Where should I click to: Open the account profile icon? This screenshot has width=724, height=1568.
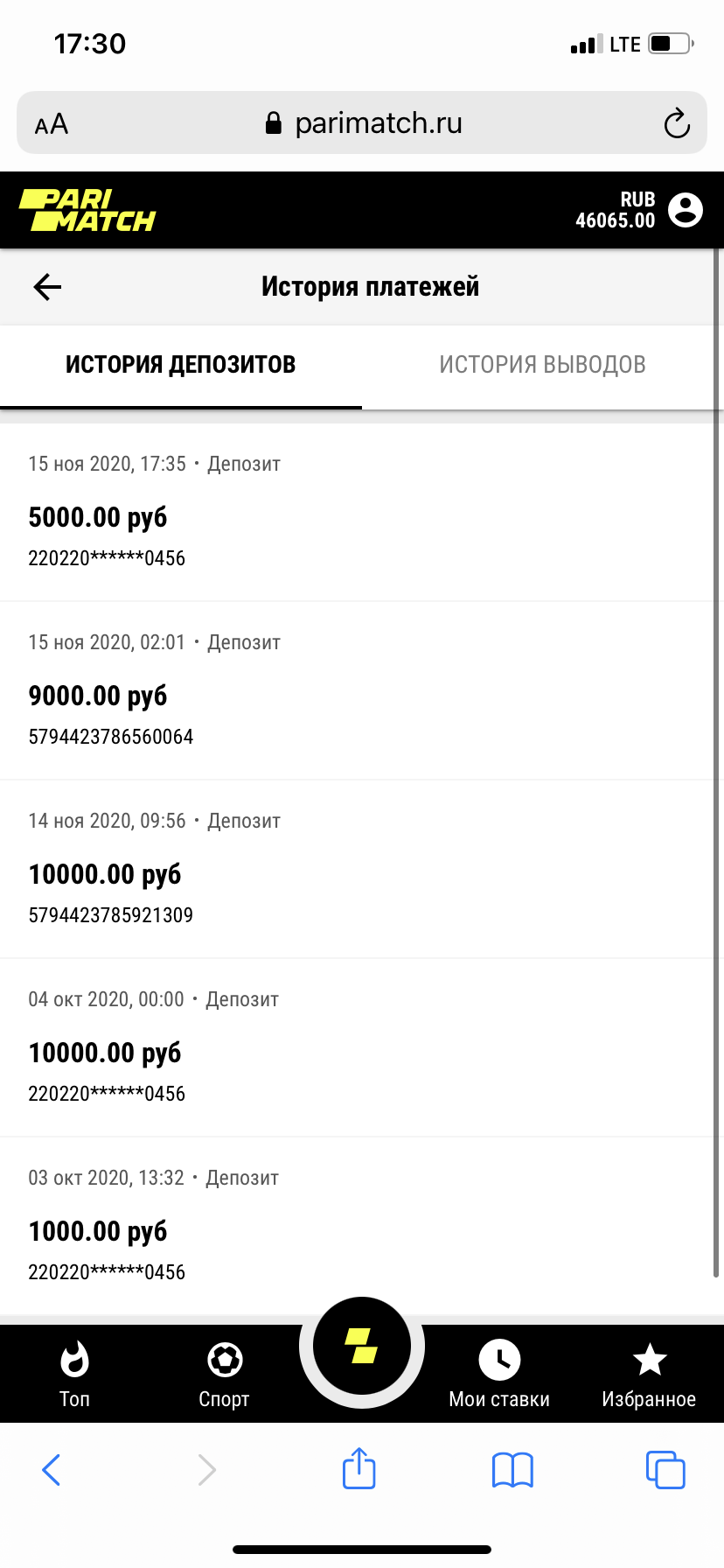[685, 210]
